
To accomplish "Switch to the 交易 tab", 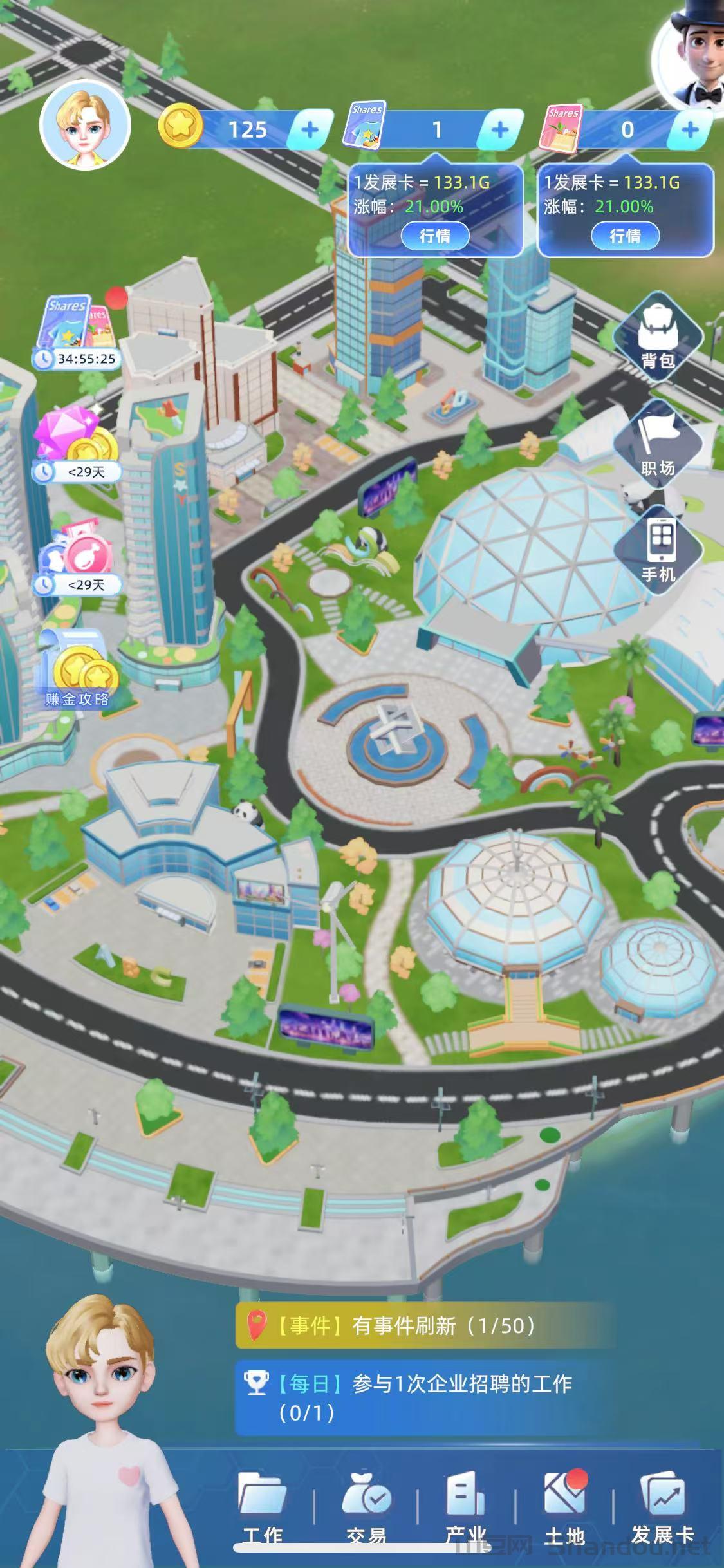I will 366,1506.
